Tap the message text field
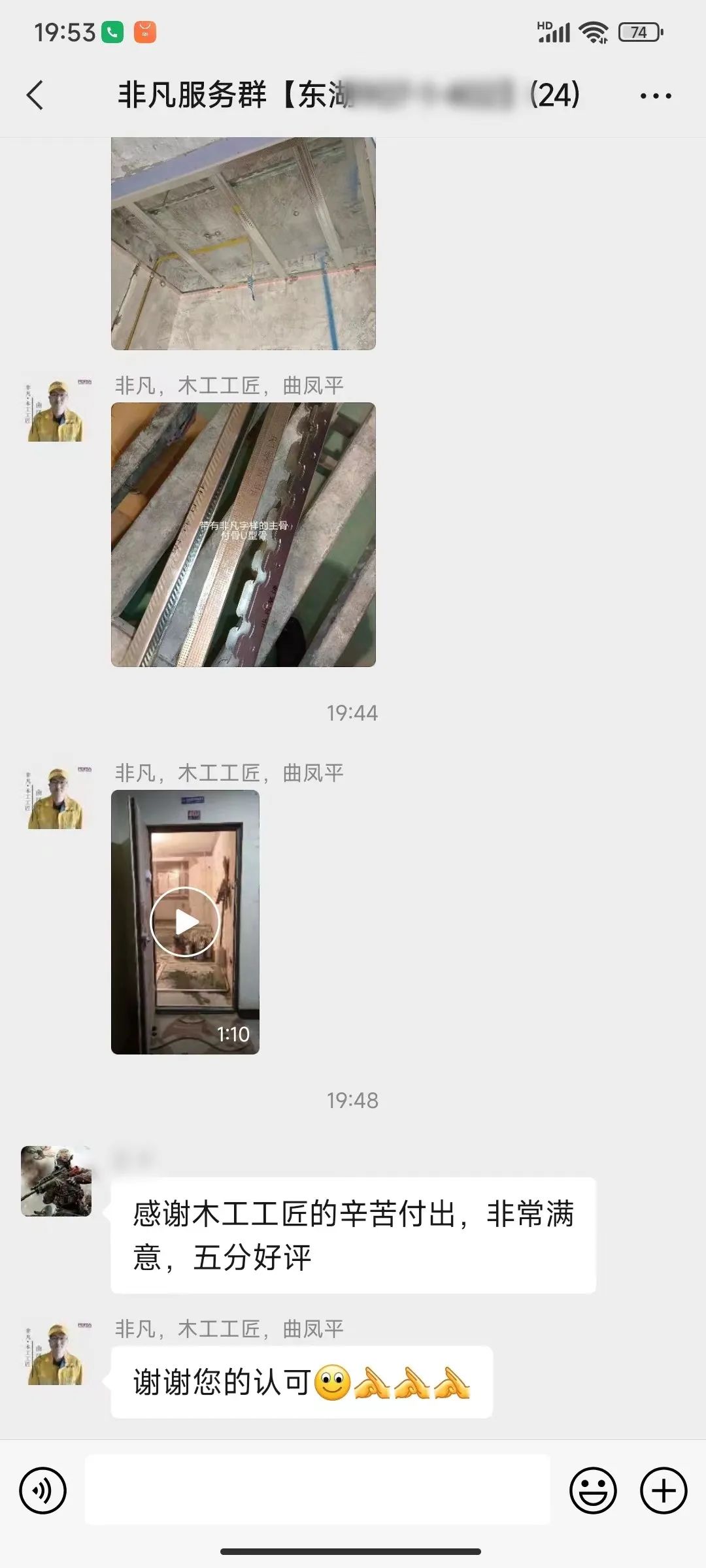706x1568 pixels. click(x=318, y=1491)
